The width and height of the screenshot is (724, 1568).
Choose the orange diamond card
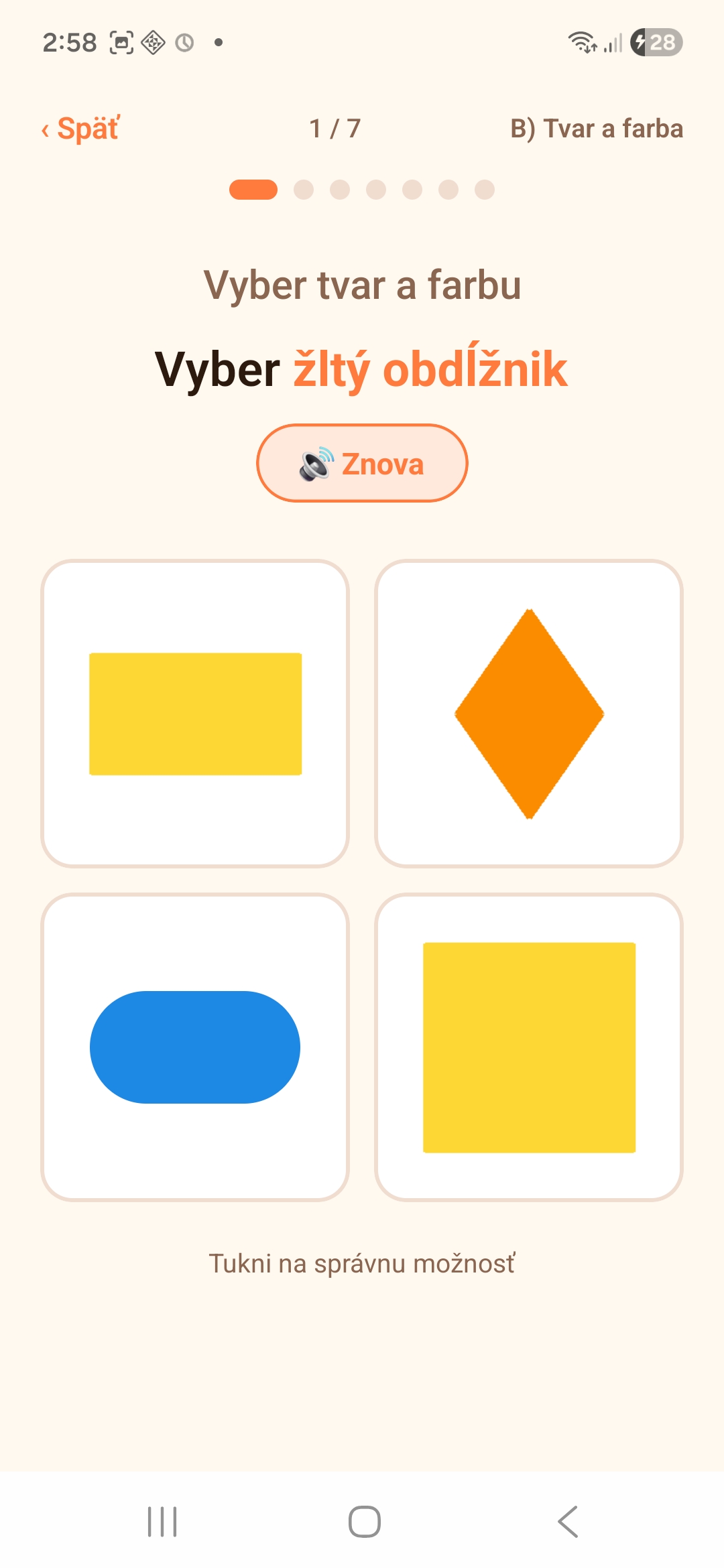coord(529,714)
